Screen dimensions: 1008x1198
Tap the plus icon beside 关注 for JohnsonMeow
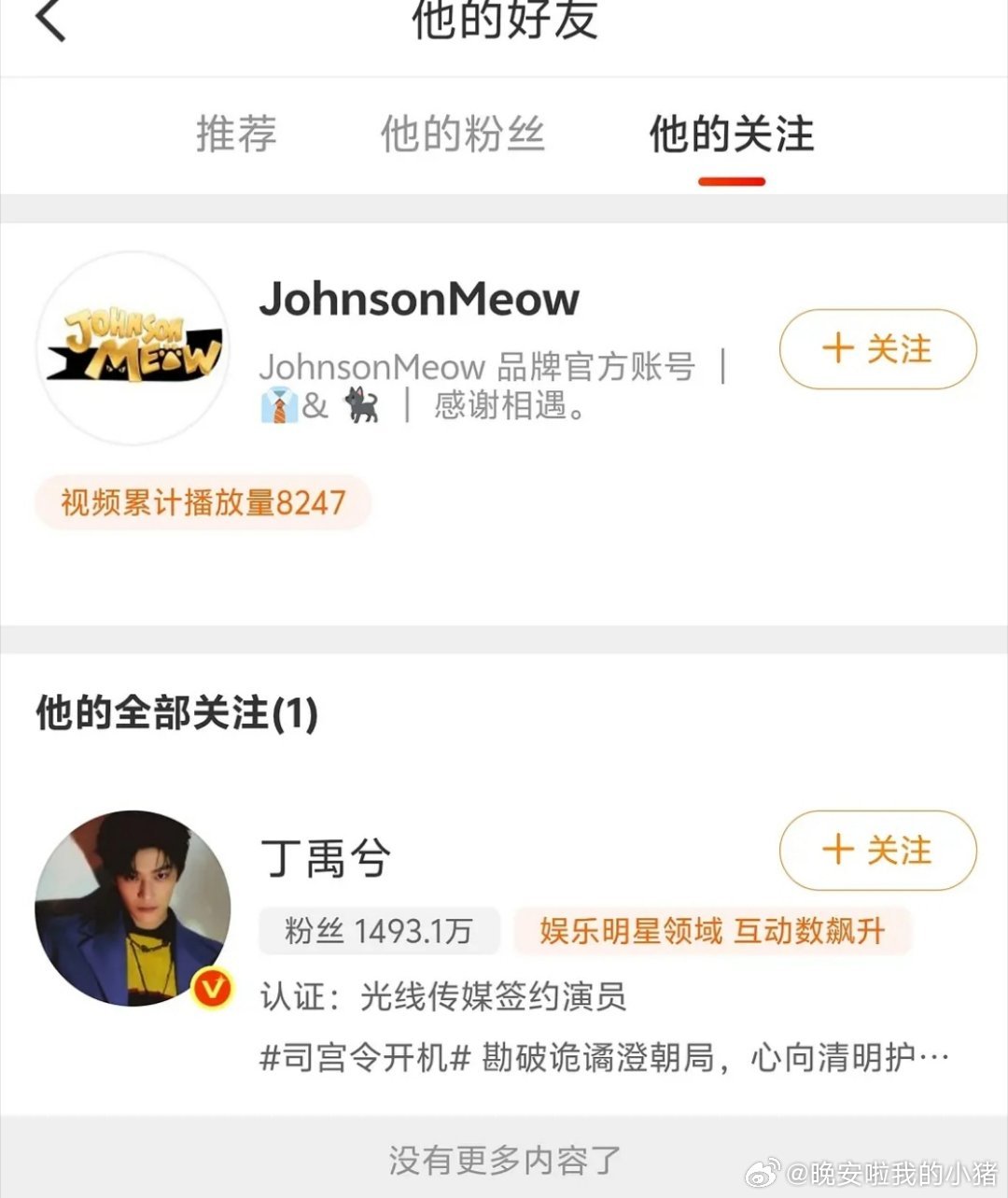point(838,349)
